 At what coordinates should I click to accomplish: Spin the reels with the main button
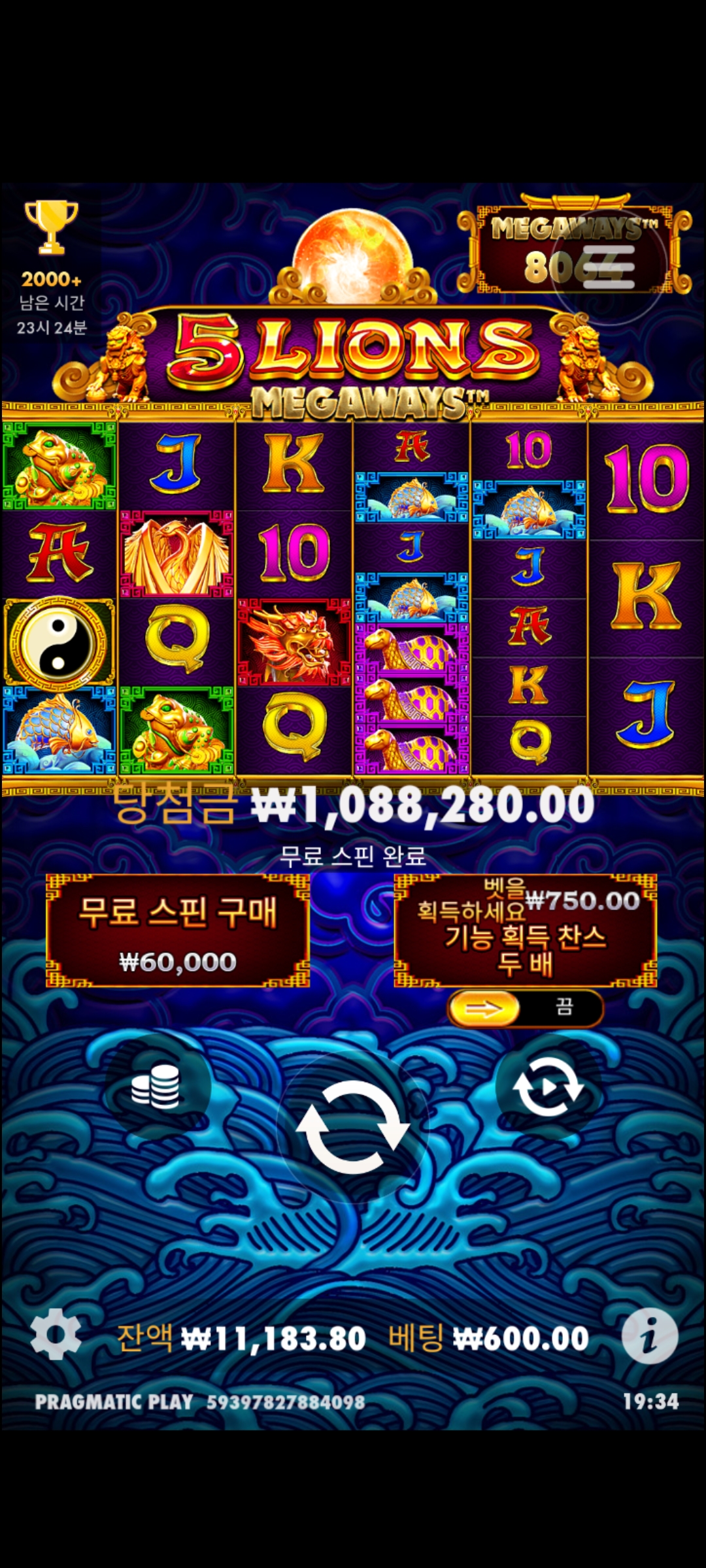point(353,1126)
